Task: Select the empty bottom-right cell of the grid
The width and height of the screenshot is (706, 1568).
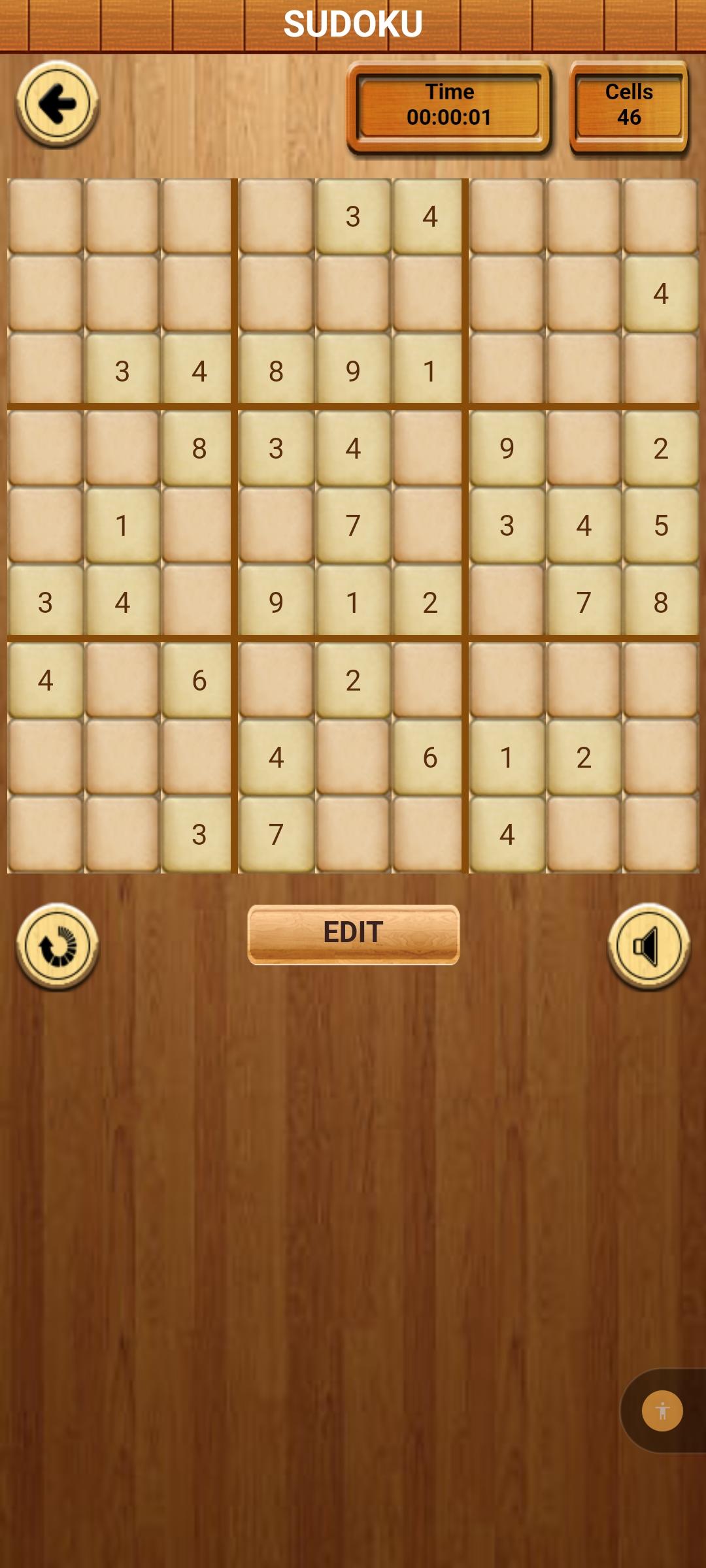Action: pos(660,834)
